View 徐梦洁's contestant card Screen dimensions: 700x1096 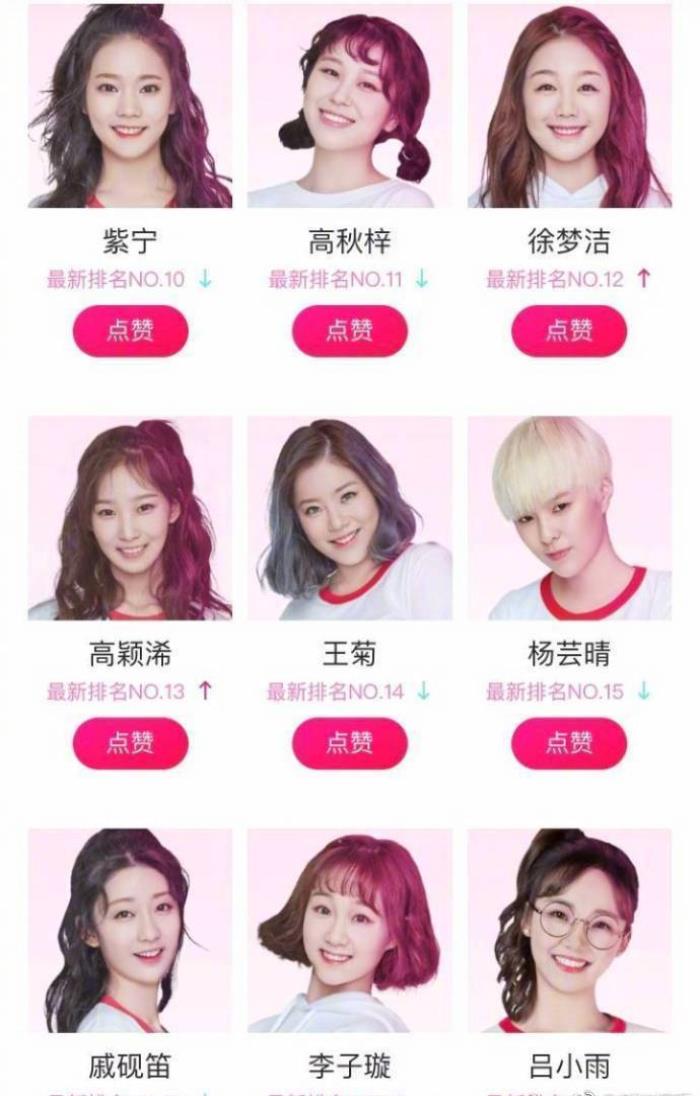pyautogui.click(x=569, y=105)
